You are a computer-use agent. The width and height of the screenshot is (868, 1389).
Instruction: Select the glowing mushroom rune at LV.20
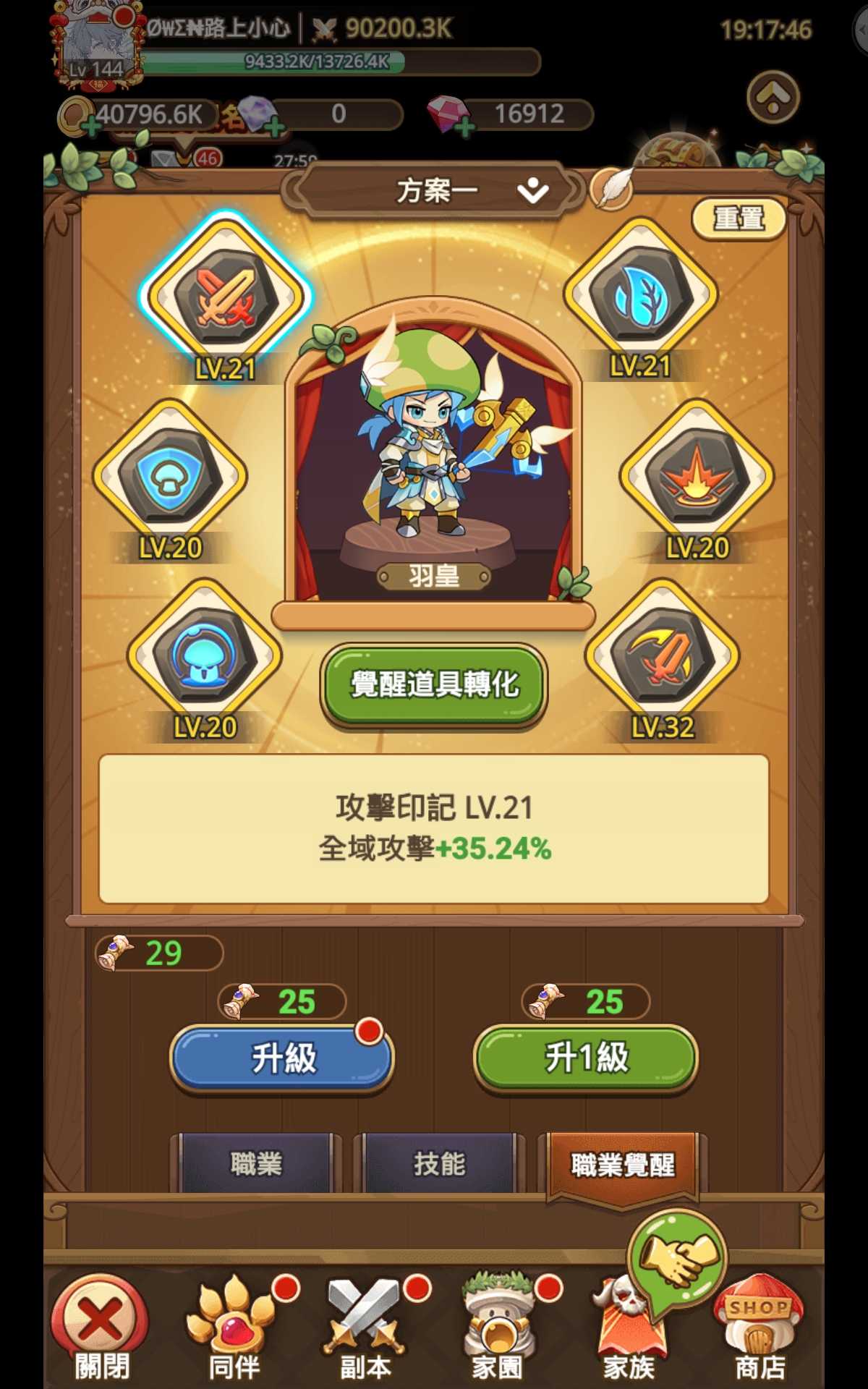click(x=205, y=656)
